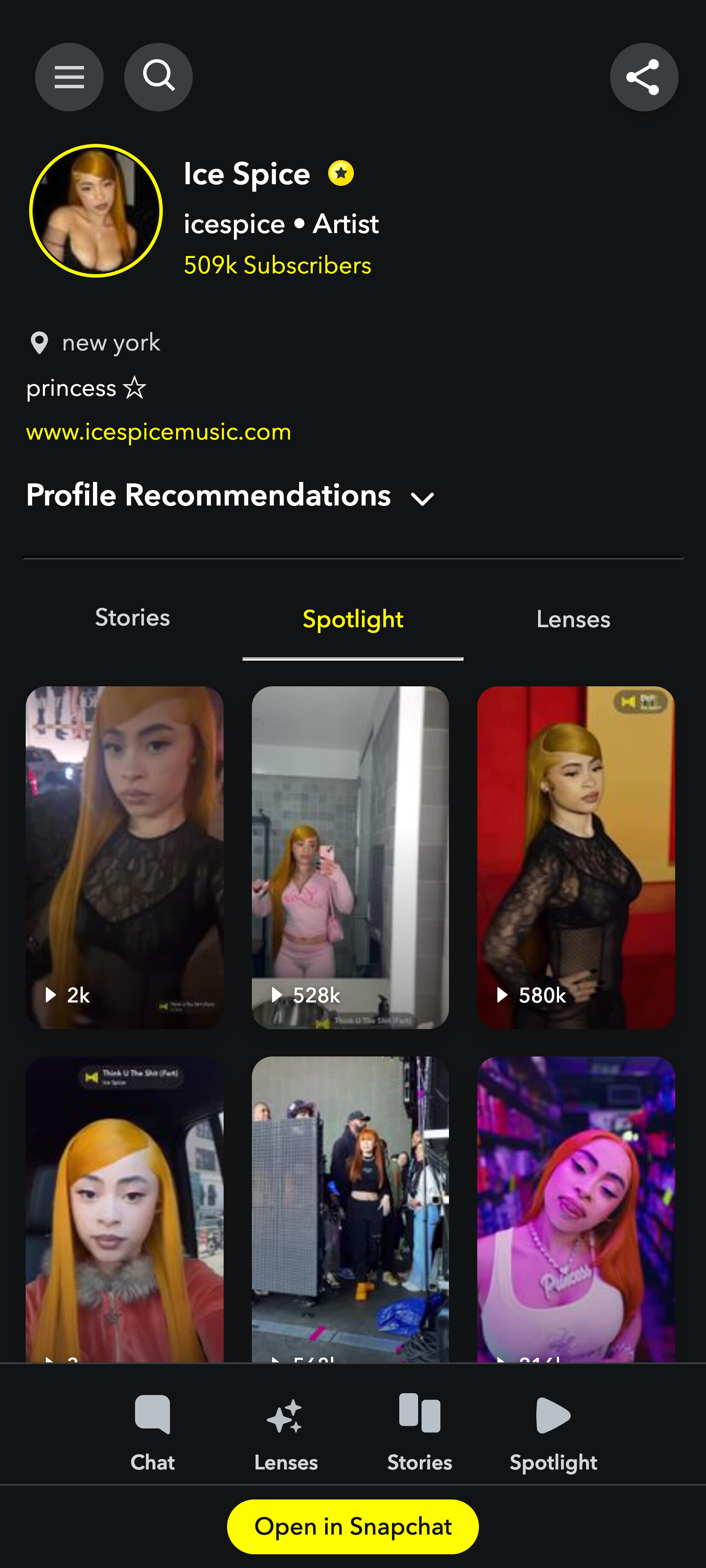Switch to the Lenses profile tab
Screen dimensions: 706x1568
573,619
